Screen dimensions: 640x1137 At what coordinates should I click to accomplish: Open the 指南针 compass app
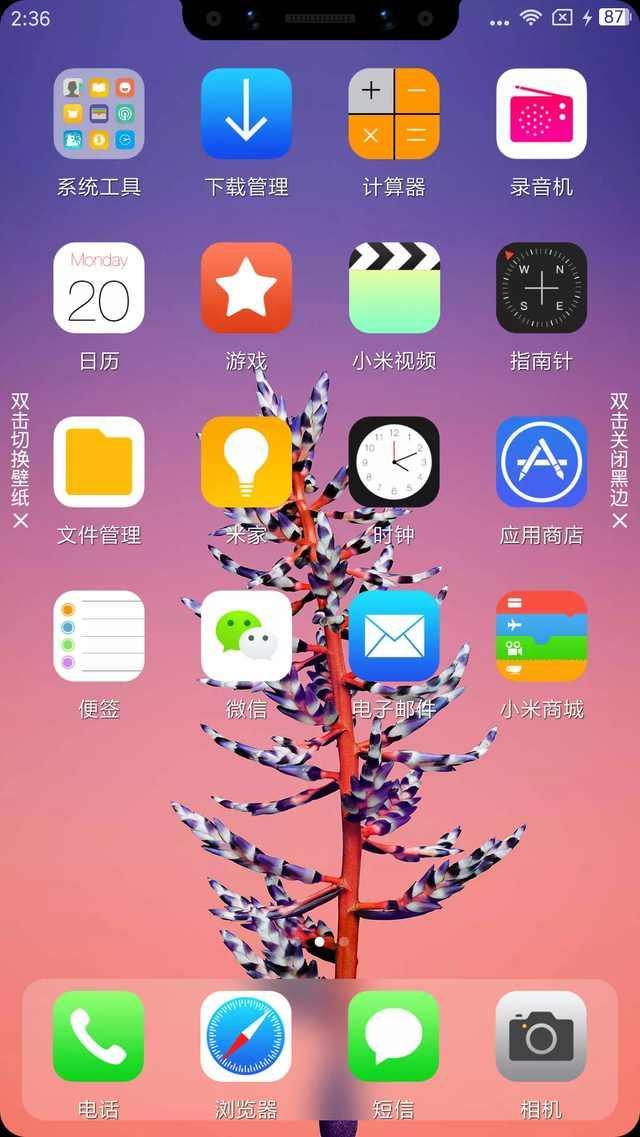click(x=541, y=288)
